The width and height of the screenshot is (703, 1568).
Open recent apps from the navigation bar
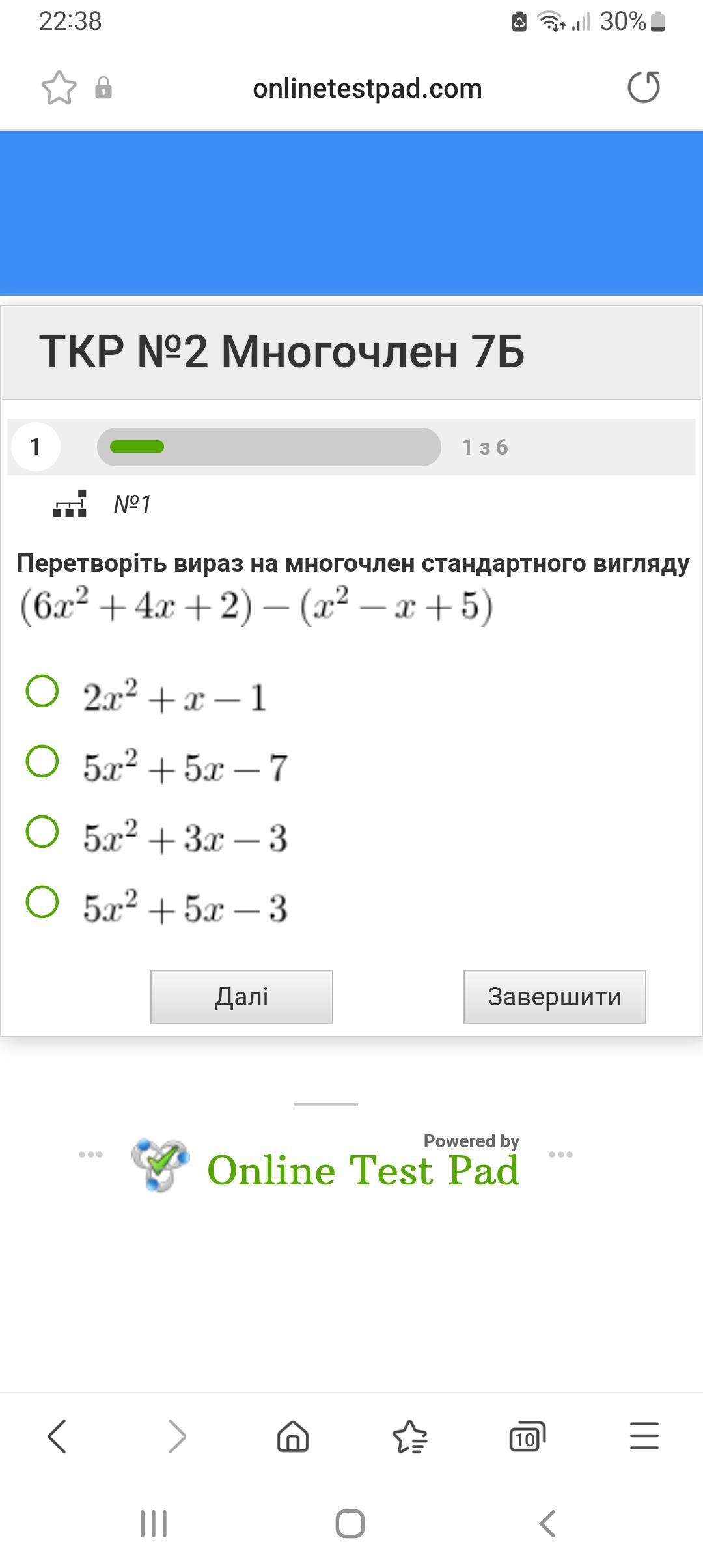click(x=154, y=1524)
